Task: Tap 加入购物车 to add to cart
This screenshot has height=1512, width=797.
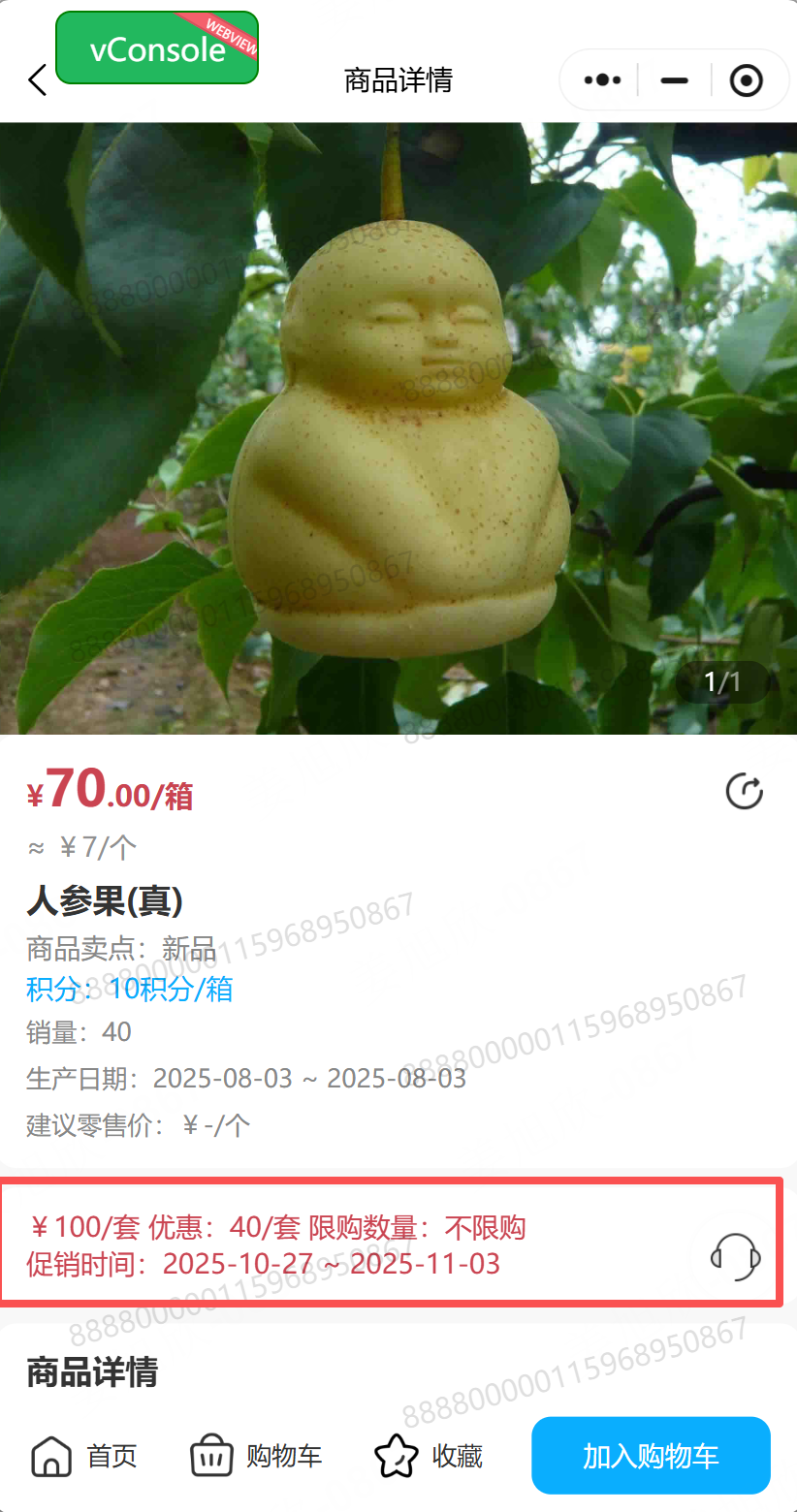Action: (651, 1456)
